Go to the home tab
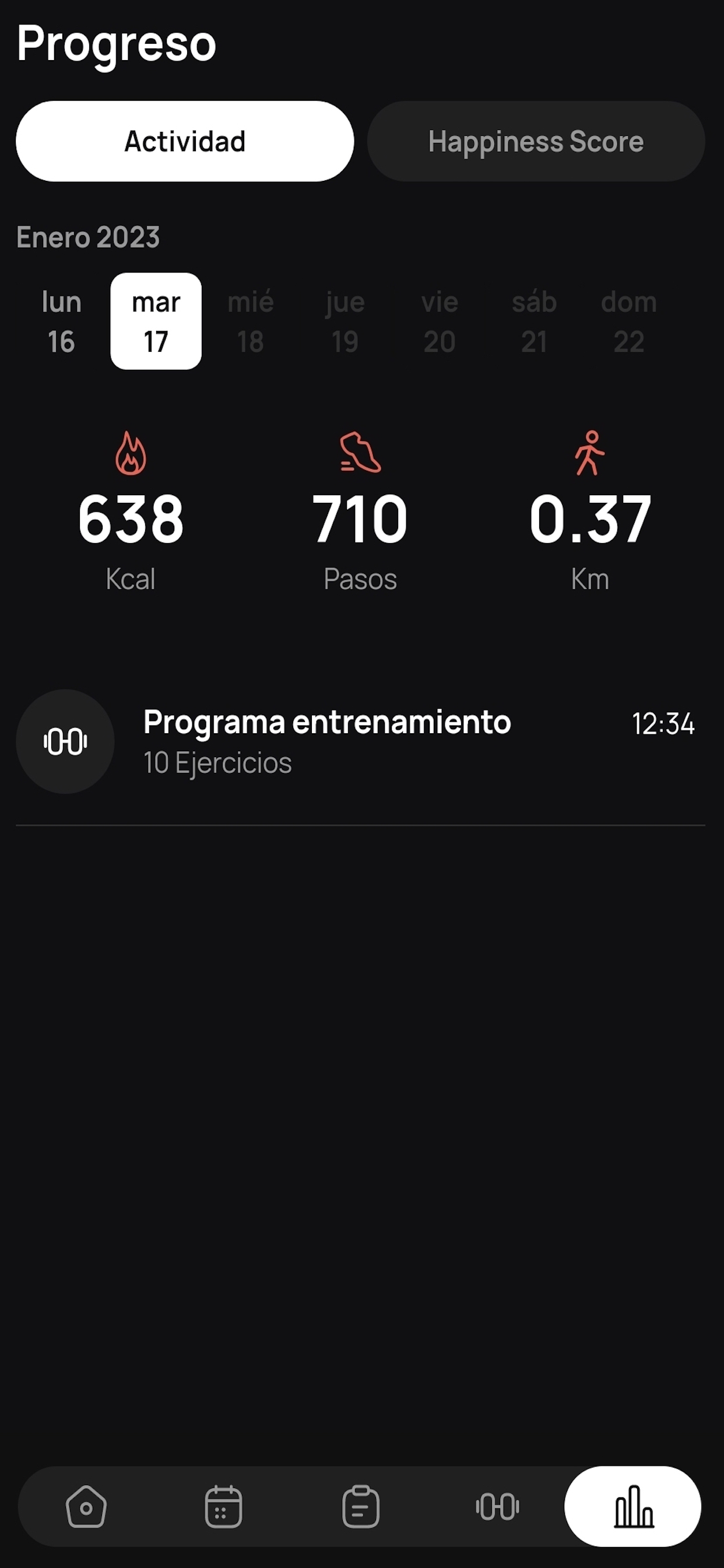The height and width of the screenshot is (1568, 724). tap(86, 1507)
